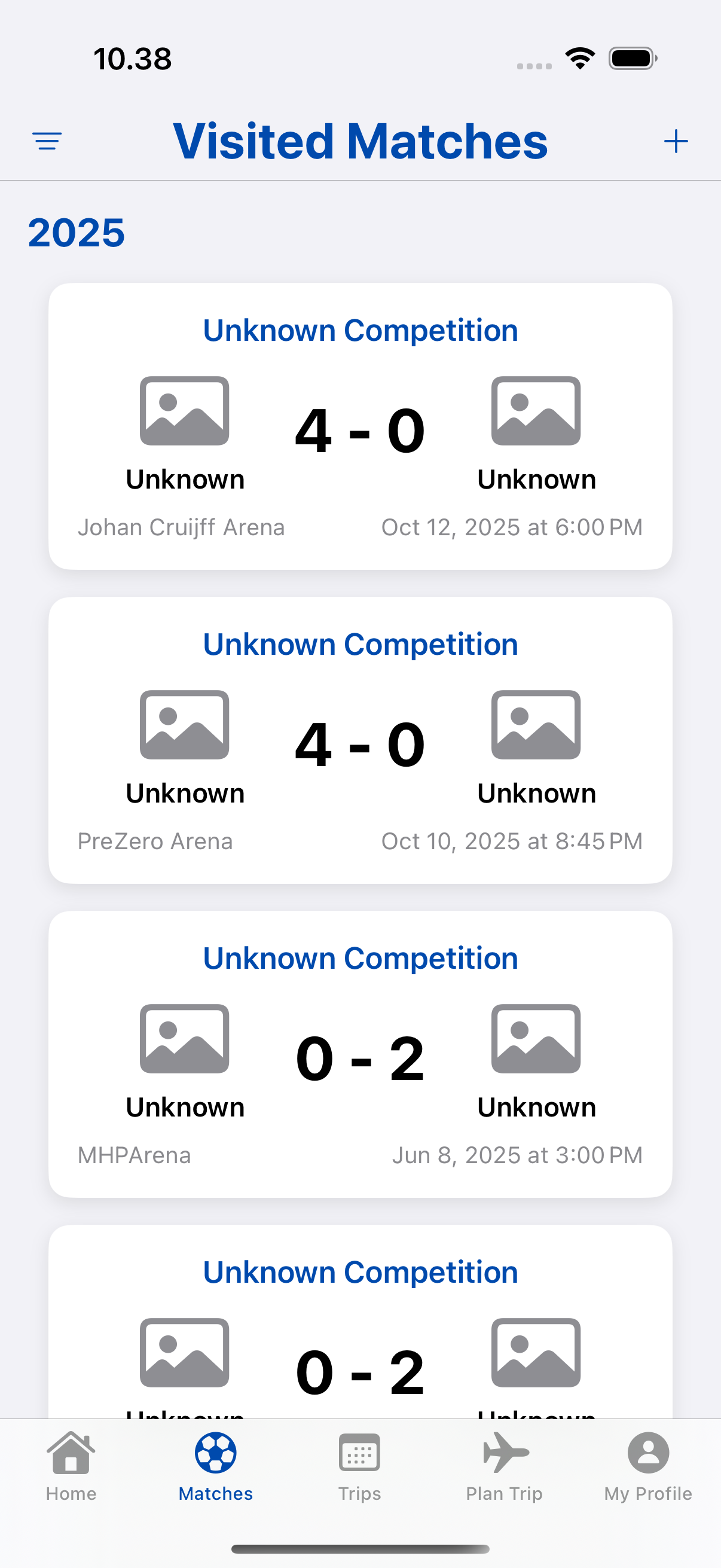Tap the battery indicator
The image size is (721, 1568).
(630, 57)
